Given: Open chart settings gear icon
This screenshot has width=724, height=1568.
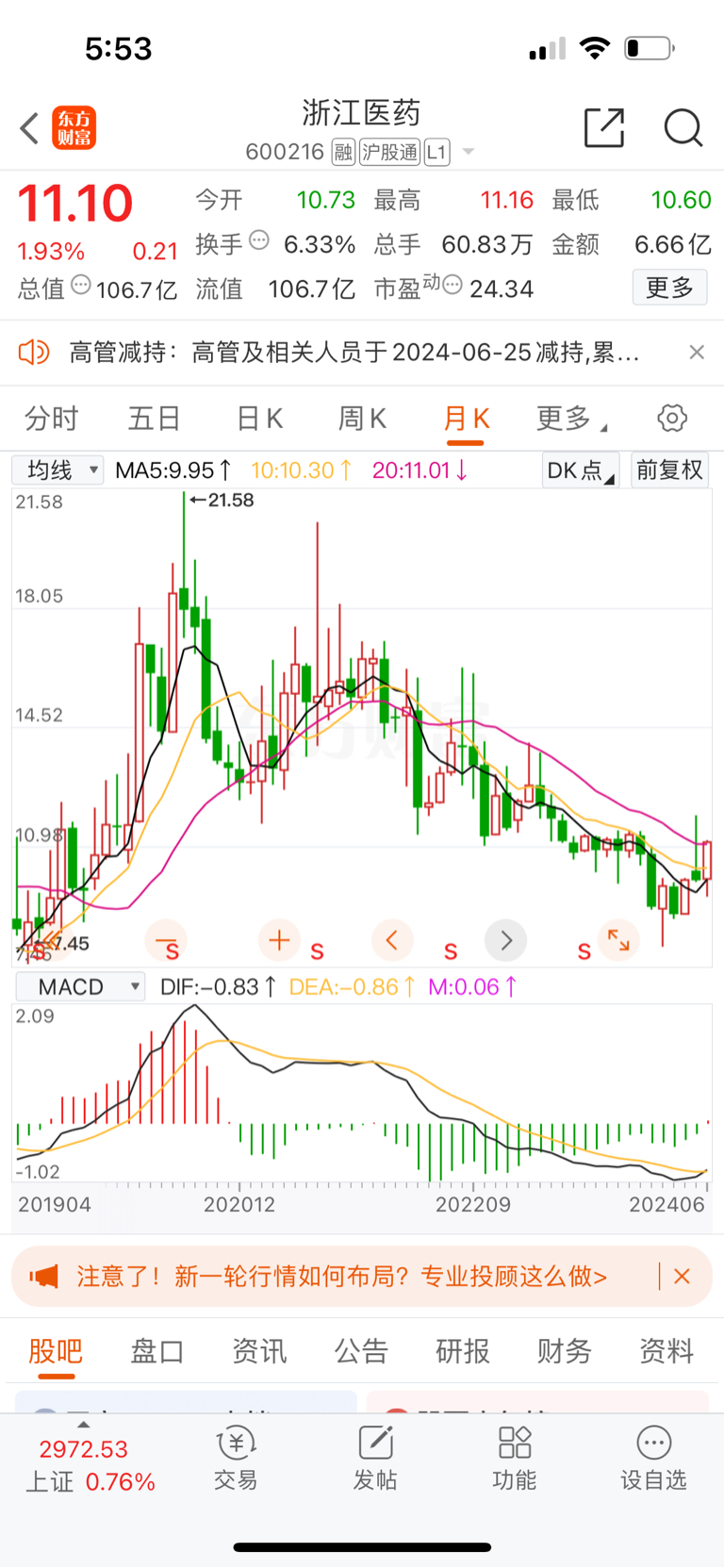Looking at the screenshot, I should point(672,418).
